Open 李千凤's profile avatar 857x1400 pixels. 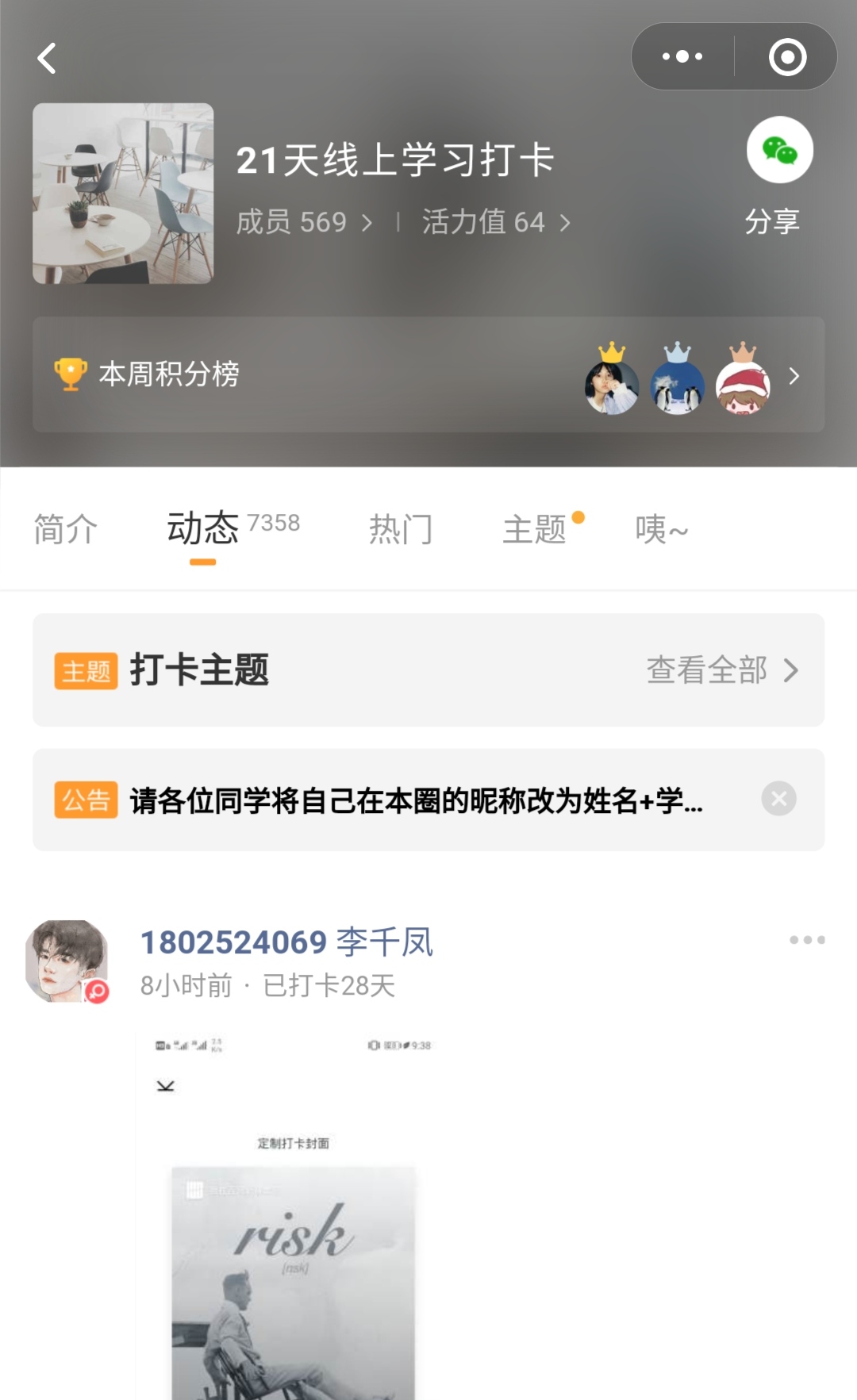point(67,961)
